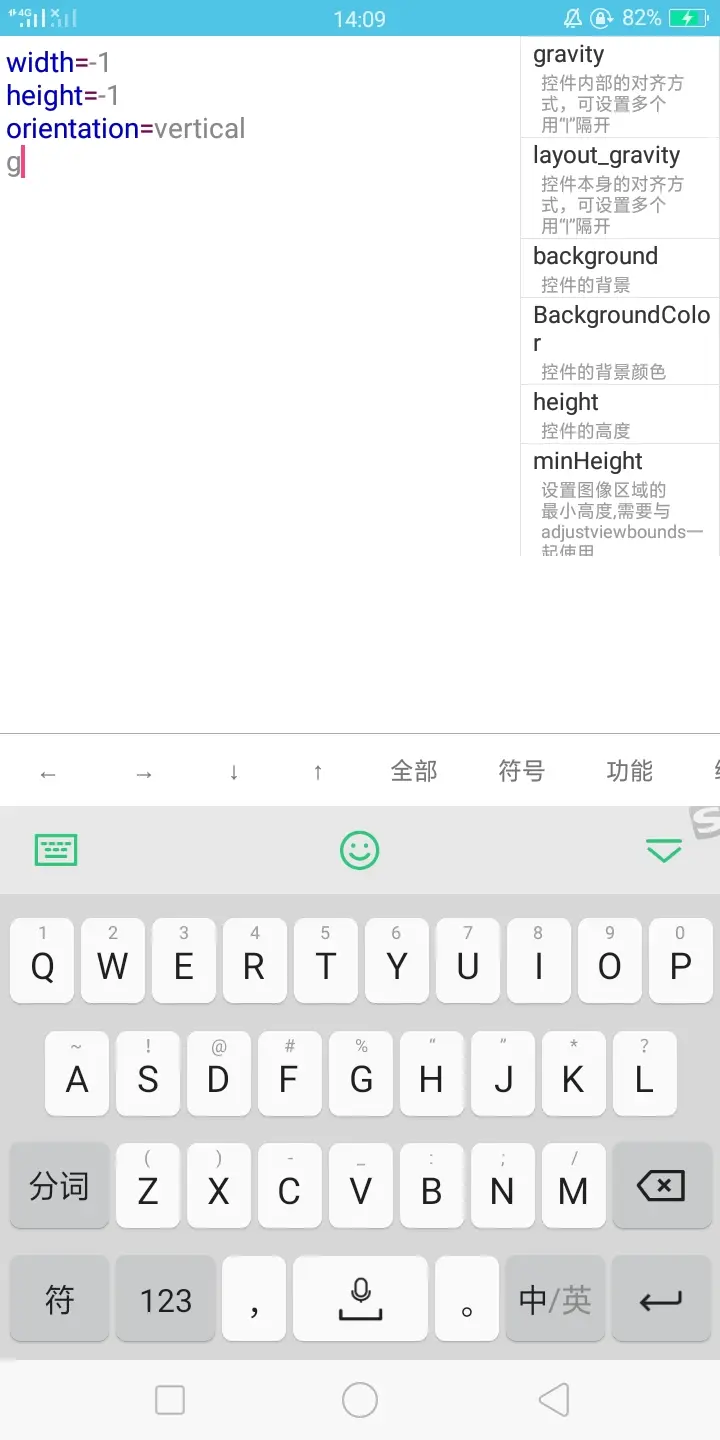Move the cursor down with the arrow

pyautogui.click(x=234, y=772)
